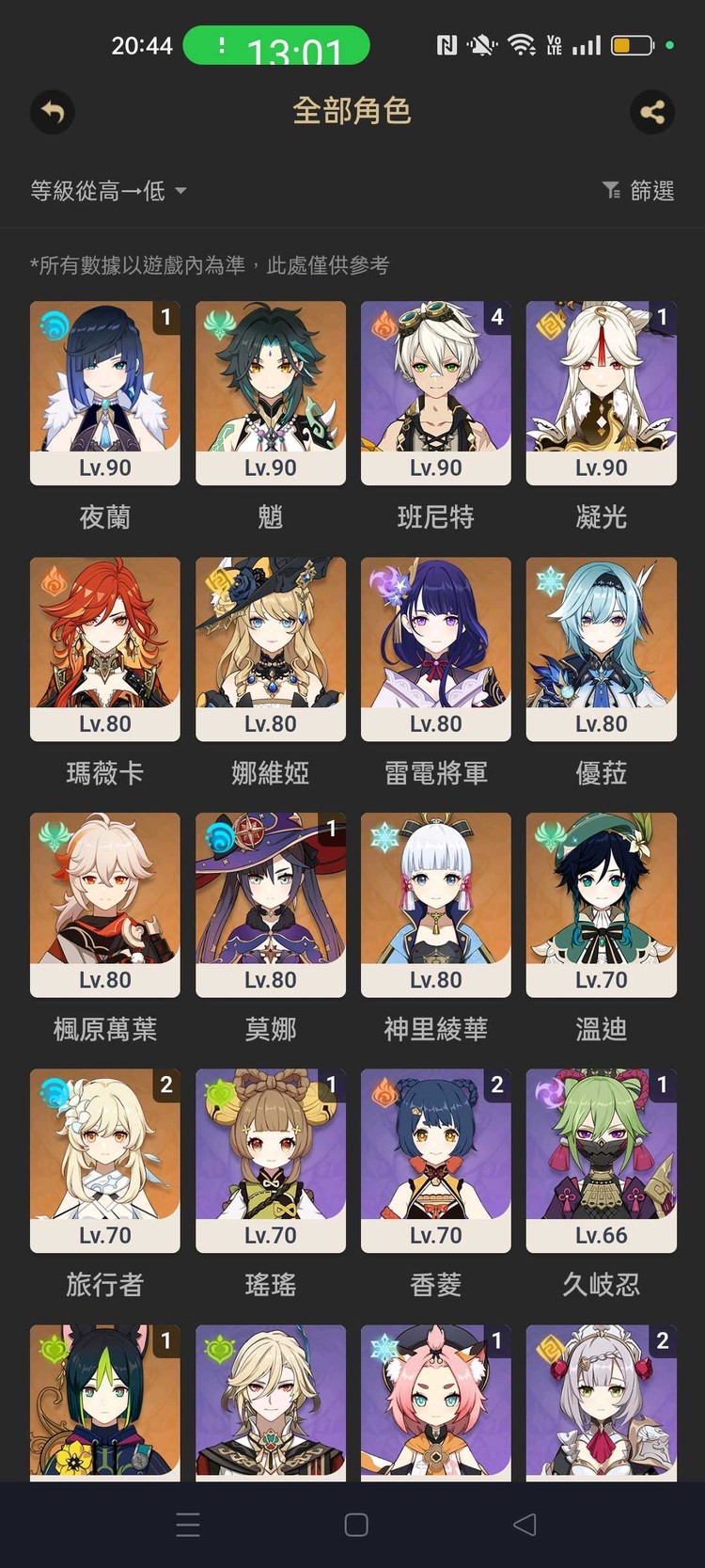Select the 旅行者 card

(x=105, y=1161)
